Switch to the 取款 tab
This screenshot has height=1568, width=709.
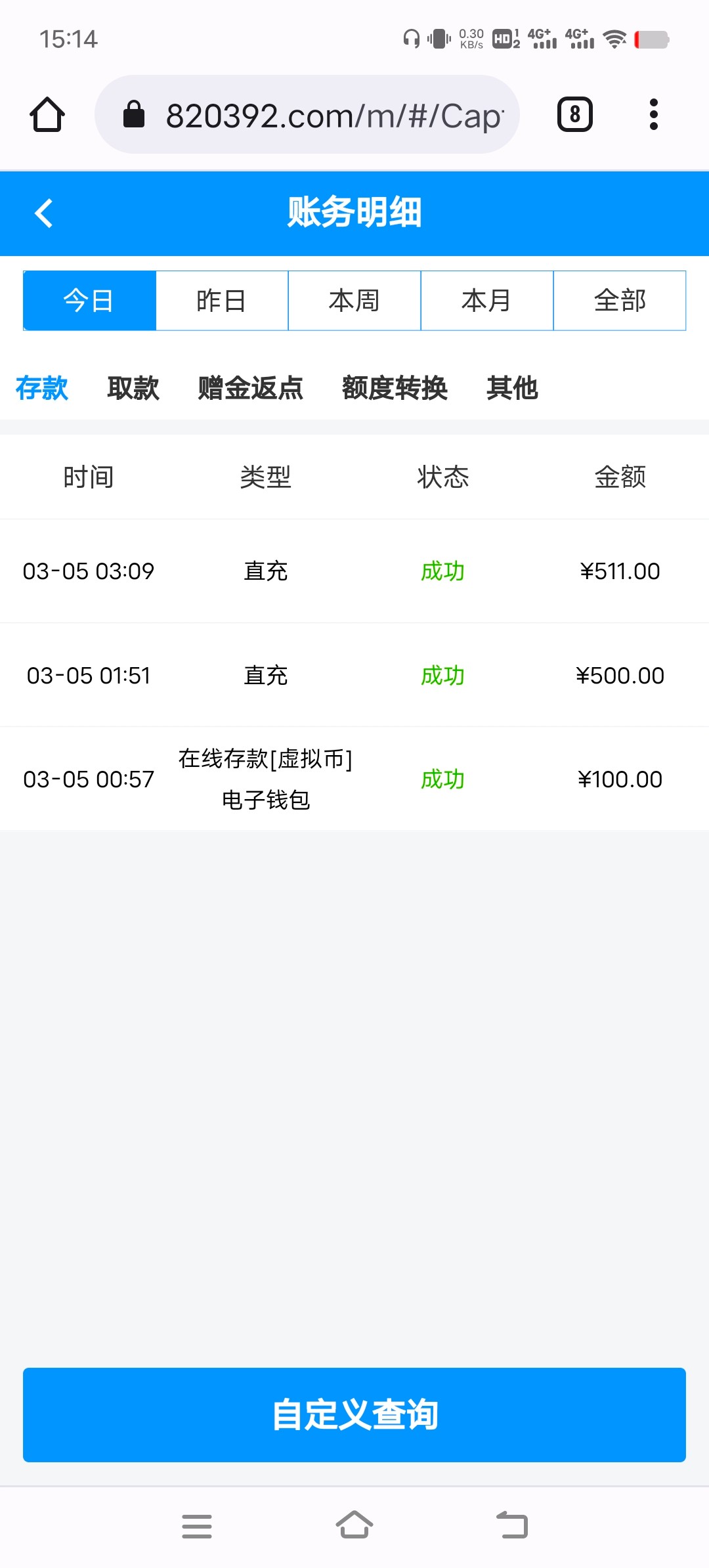(133, 388)
